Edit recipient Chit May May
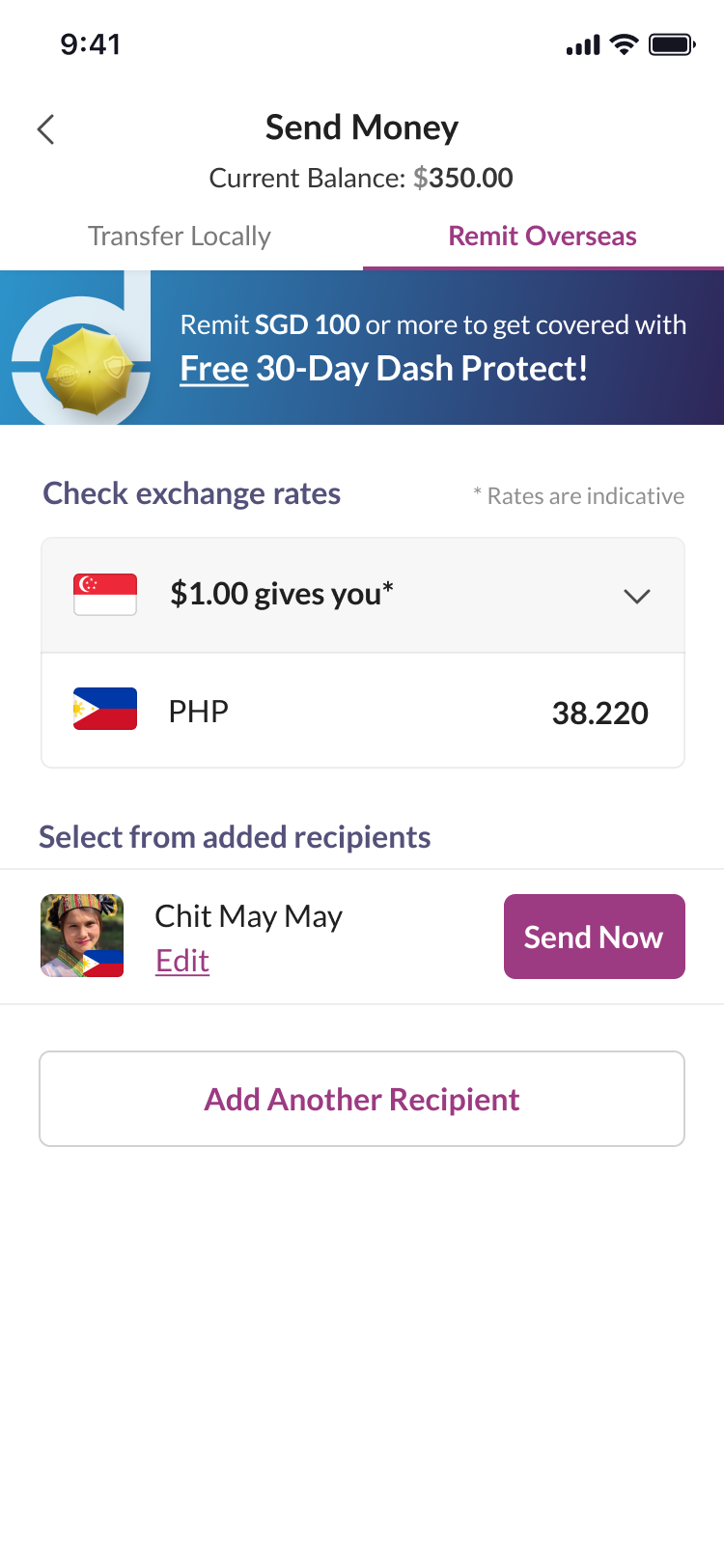Screen dimensions: 724x1568 pos(182,961)
